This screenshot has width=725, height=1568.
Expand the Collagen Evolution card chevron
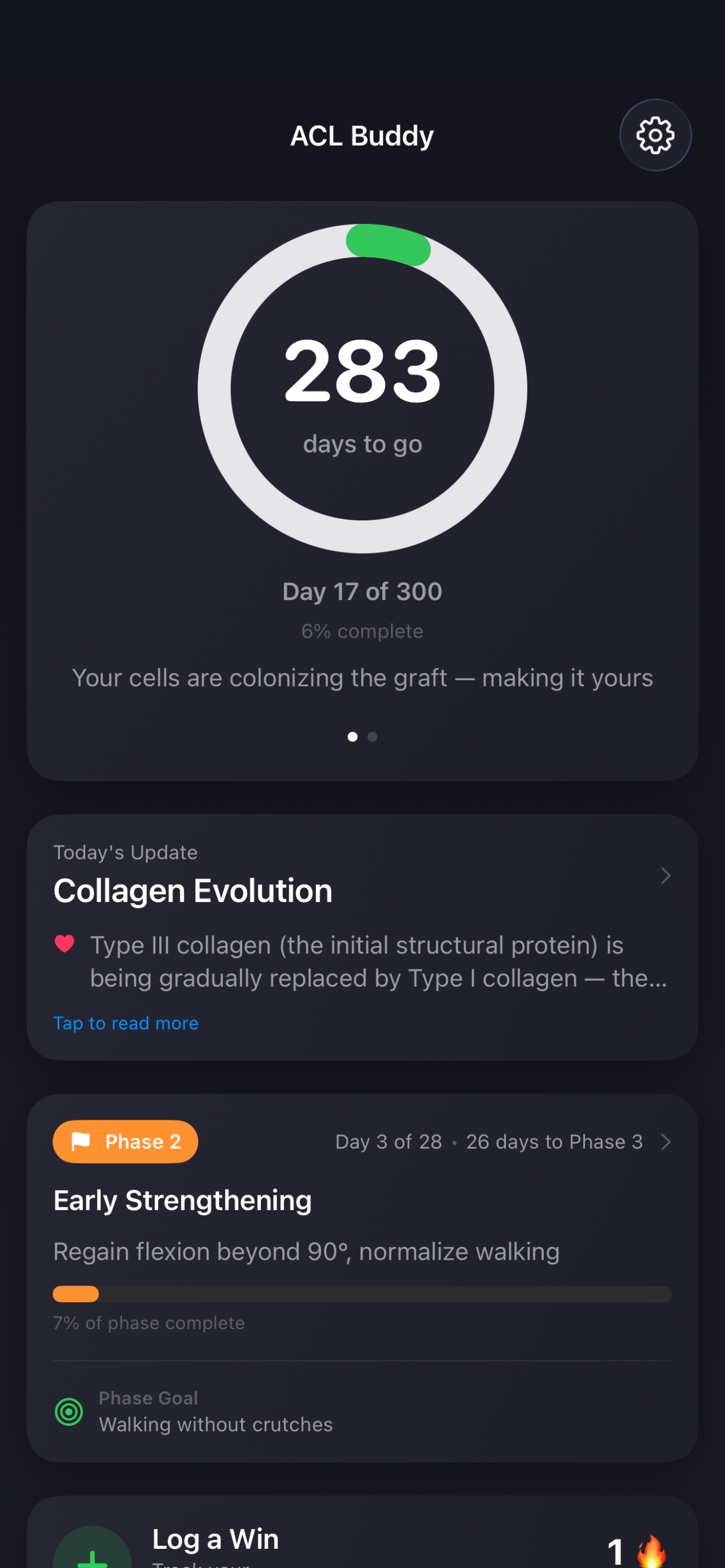pyautogui.click(x=665, y=876)
